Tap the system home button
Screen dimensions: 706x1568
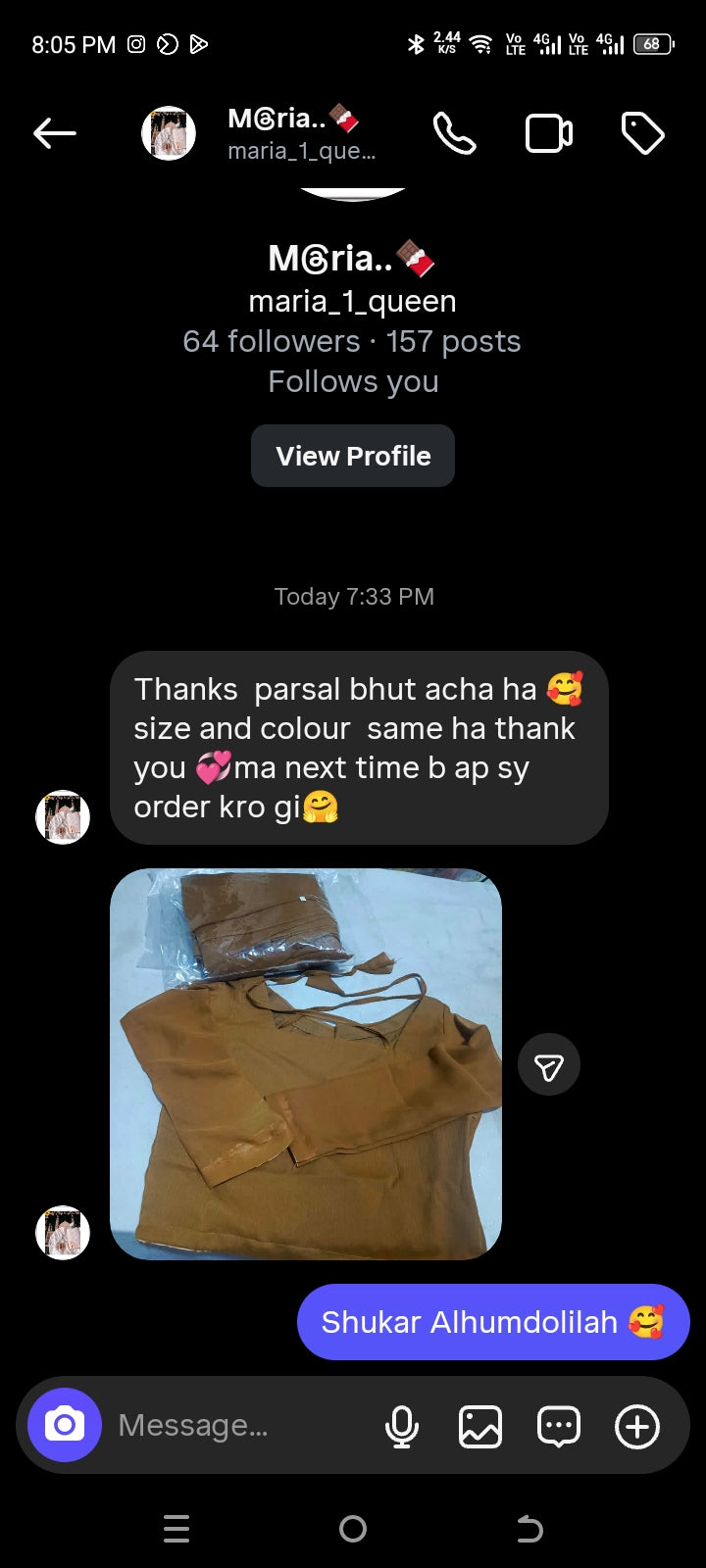point(353,1529)
